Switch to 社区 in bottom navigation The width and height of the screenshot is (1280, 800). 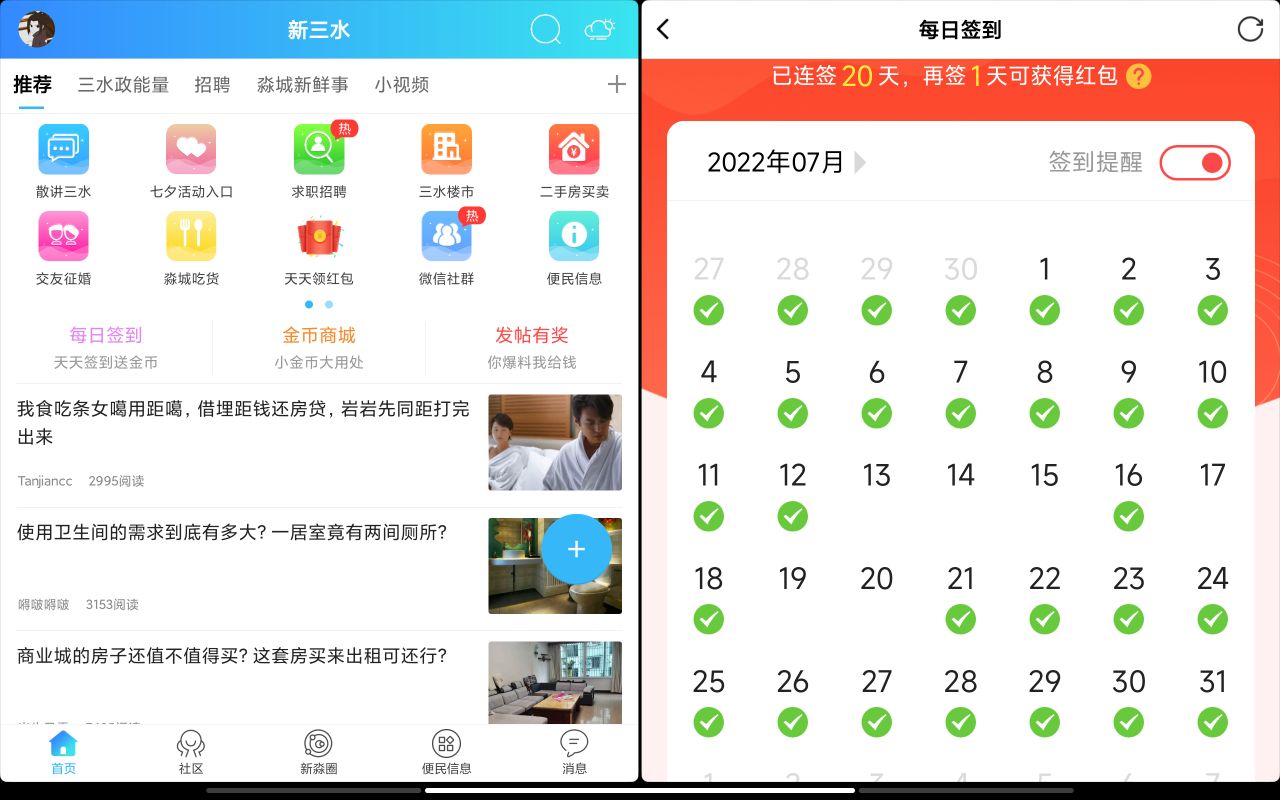tap(191, 752)
